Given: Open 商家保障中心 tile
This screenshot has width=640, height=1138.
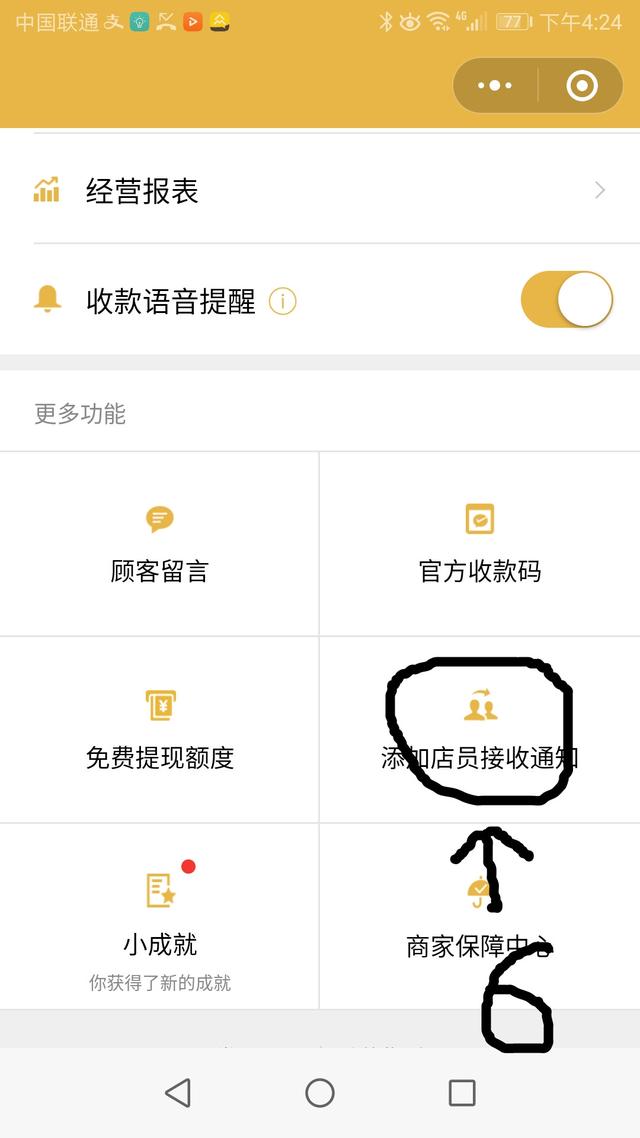Looking at the screenshot, I should pyautogui.click(x=480, y=917).
